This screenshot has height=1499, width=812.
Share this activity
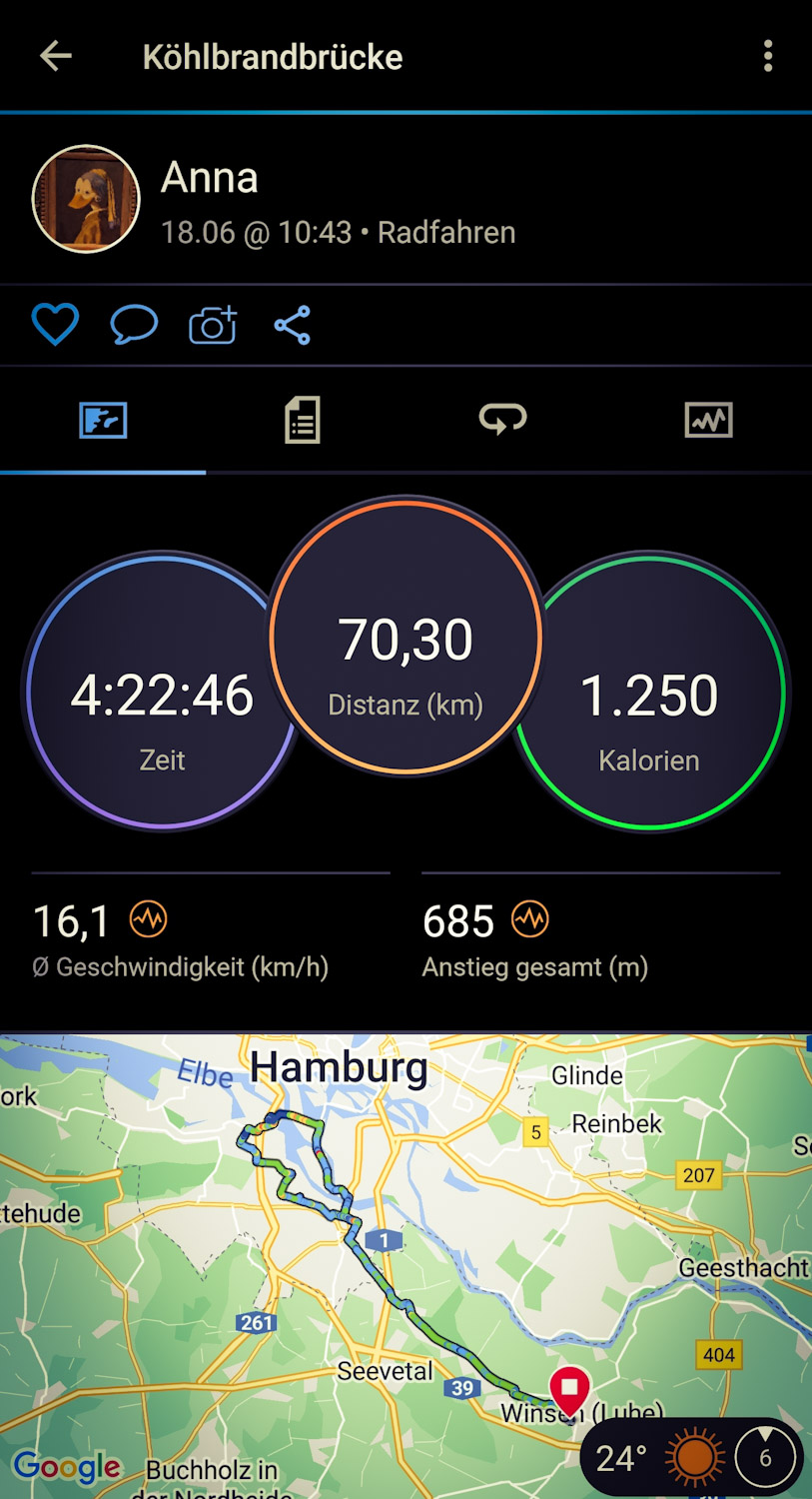pos(292,325)
